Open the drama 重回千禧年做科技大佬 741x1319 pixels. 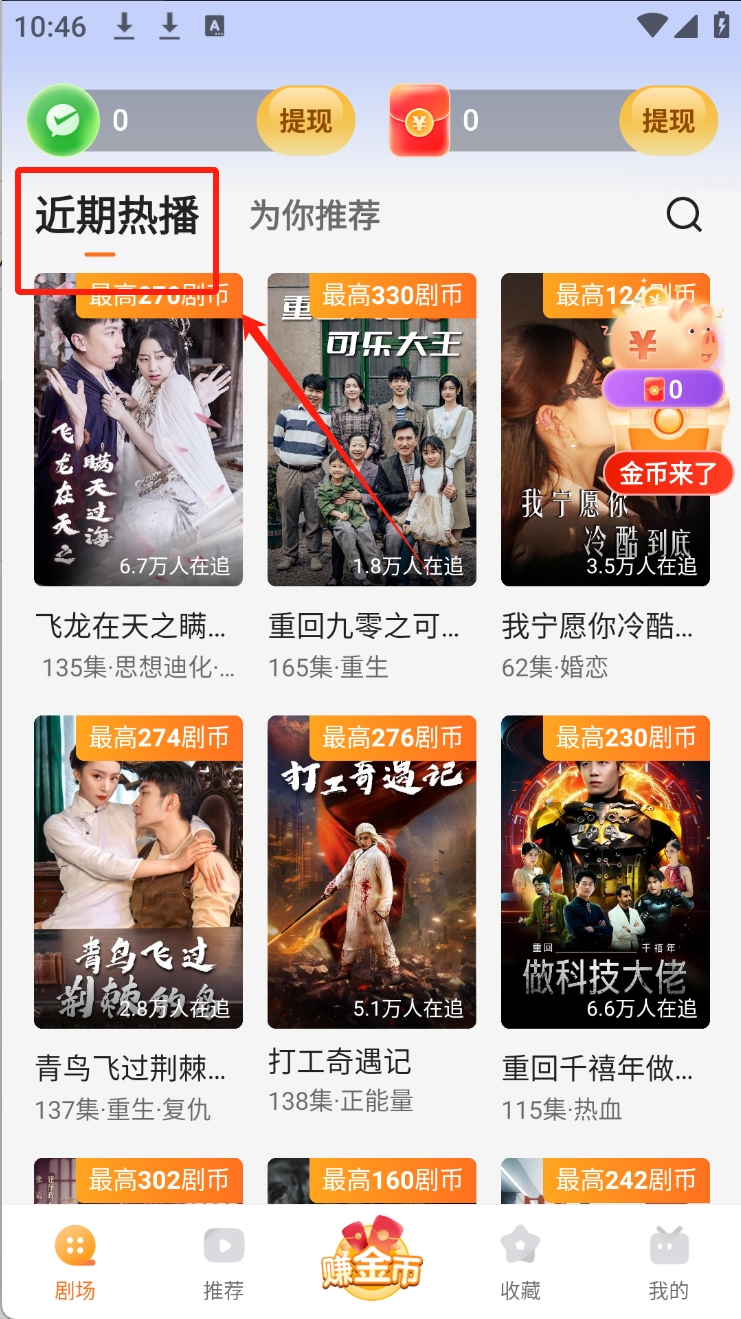tap(605, 872)
